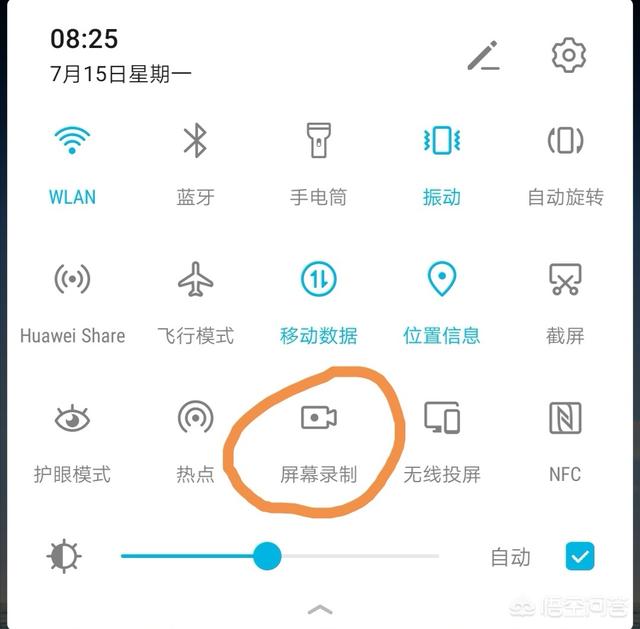Collapse the panel with the up chevron
This screenshot has height=629, width=640.
coord(319,608)
